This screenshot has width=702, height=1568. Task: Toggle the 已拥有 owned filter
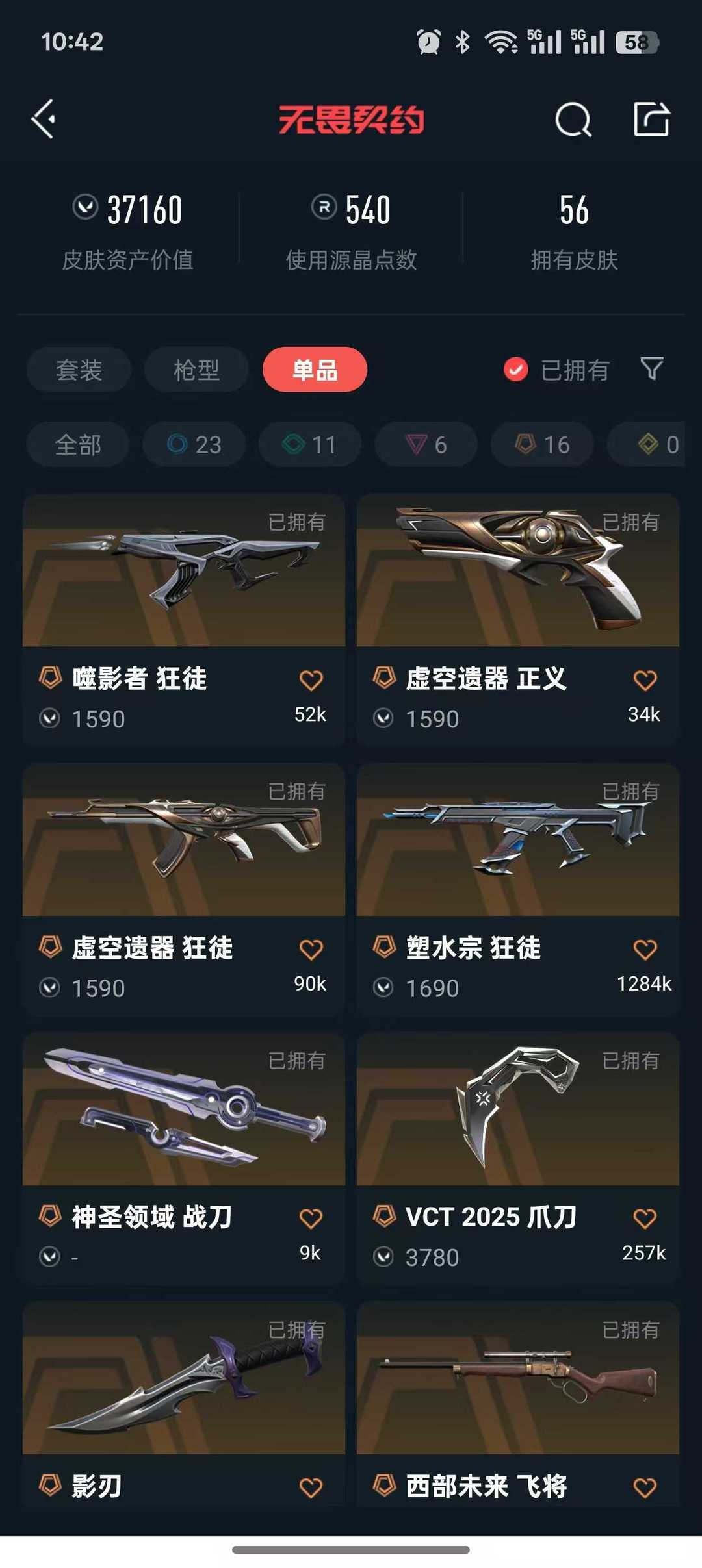click(556, 369)
